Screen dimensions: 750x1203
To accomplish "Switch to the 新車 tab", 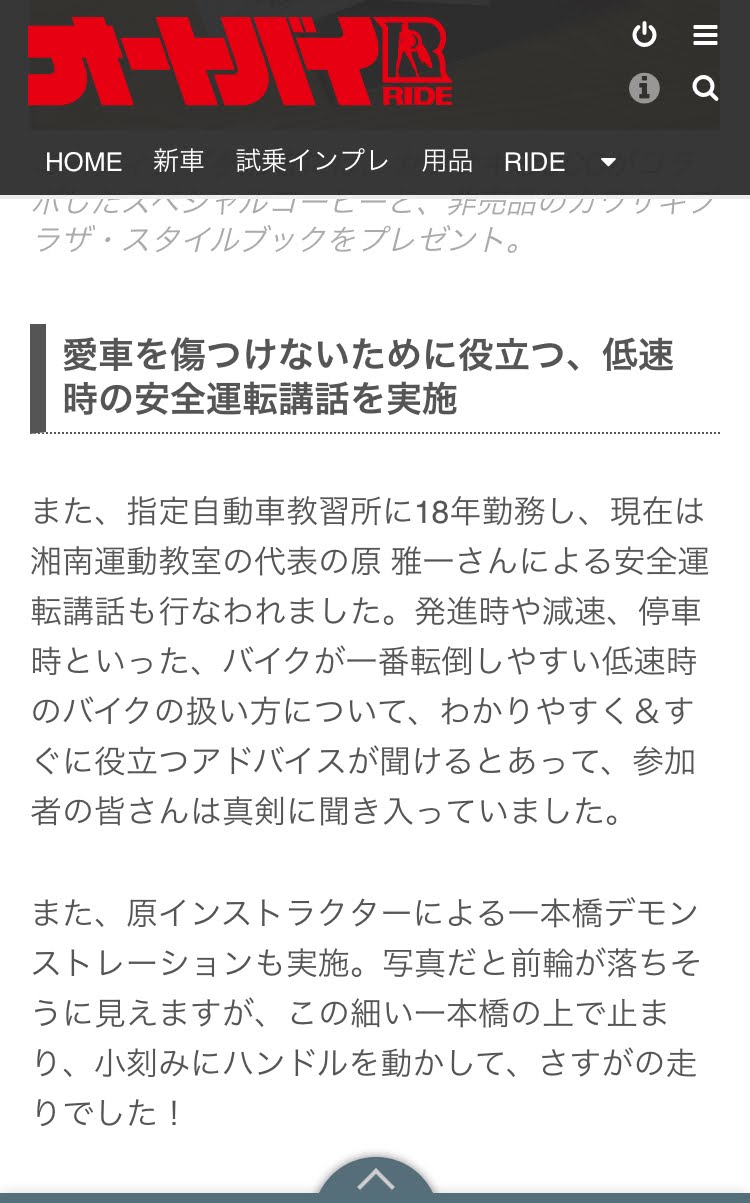I will [179, 161].
